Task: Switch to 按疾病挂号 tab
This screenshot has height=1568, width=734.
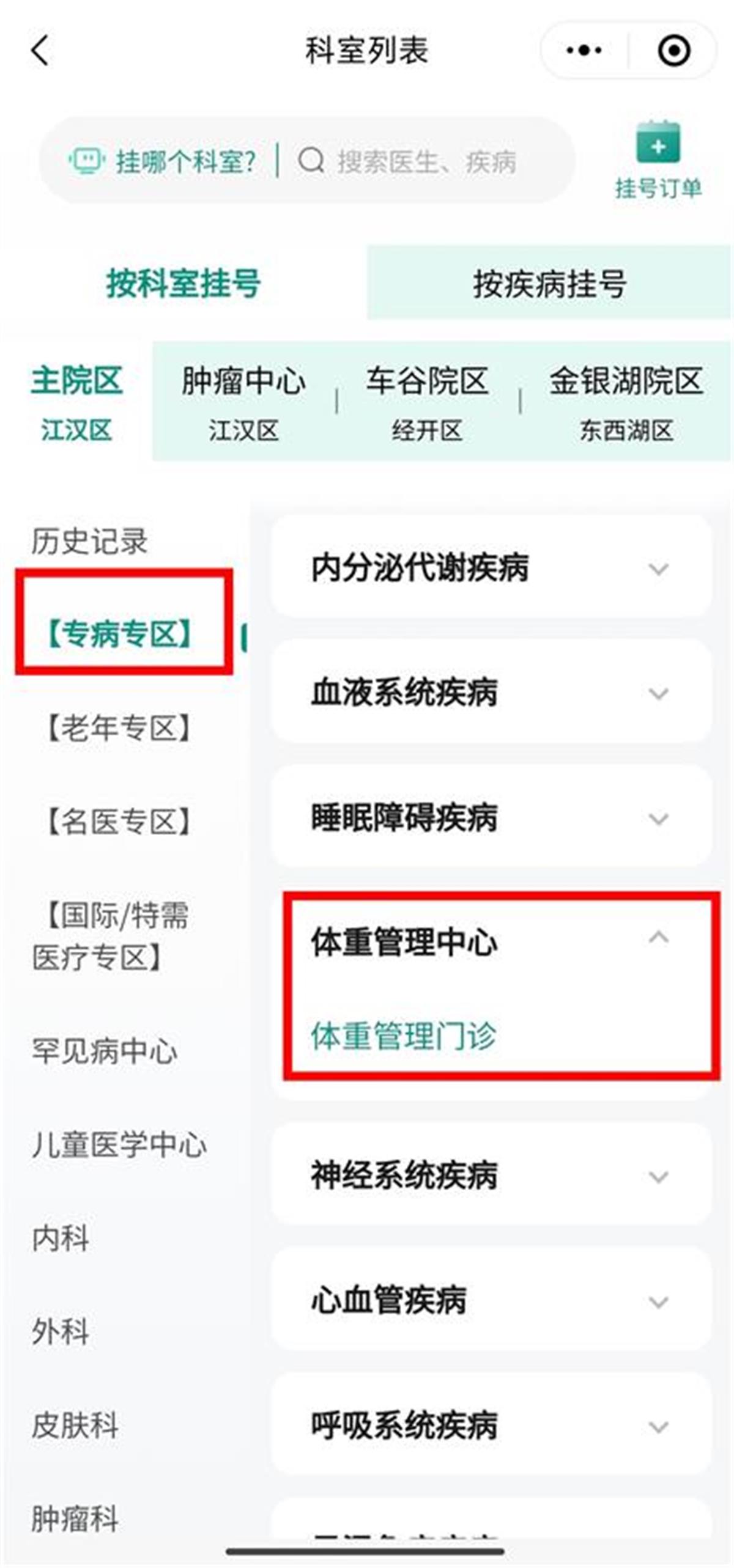Action: (x=549, y=283)
